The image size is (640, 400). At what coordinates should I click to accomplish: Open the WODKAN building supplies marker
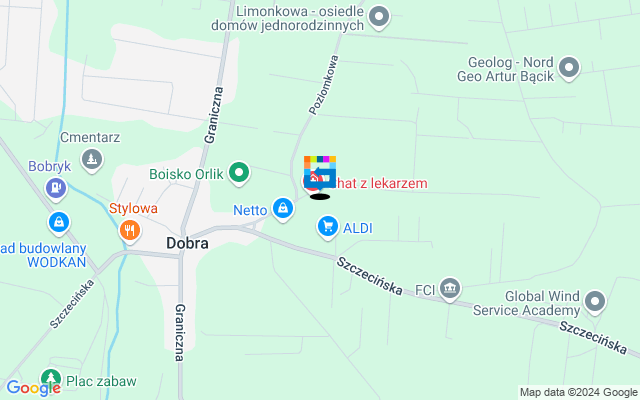click(59, 221)
